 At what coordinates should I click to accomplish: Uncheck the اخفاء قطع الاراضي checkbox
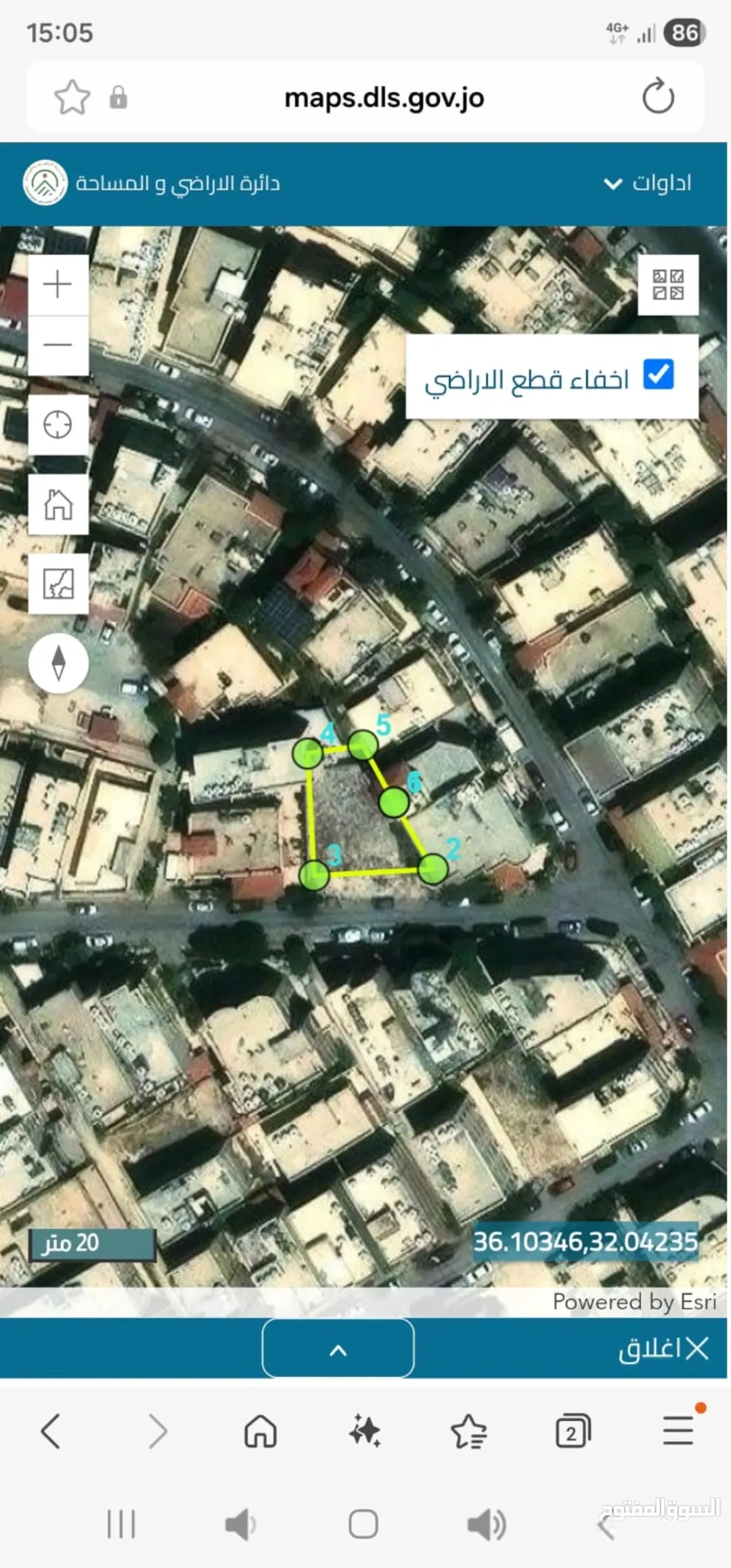659,374
